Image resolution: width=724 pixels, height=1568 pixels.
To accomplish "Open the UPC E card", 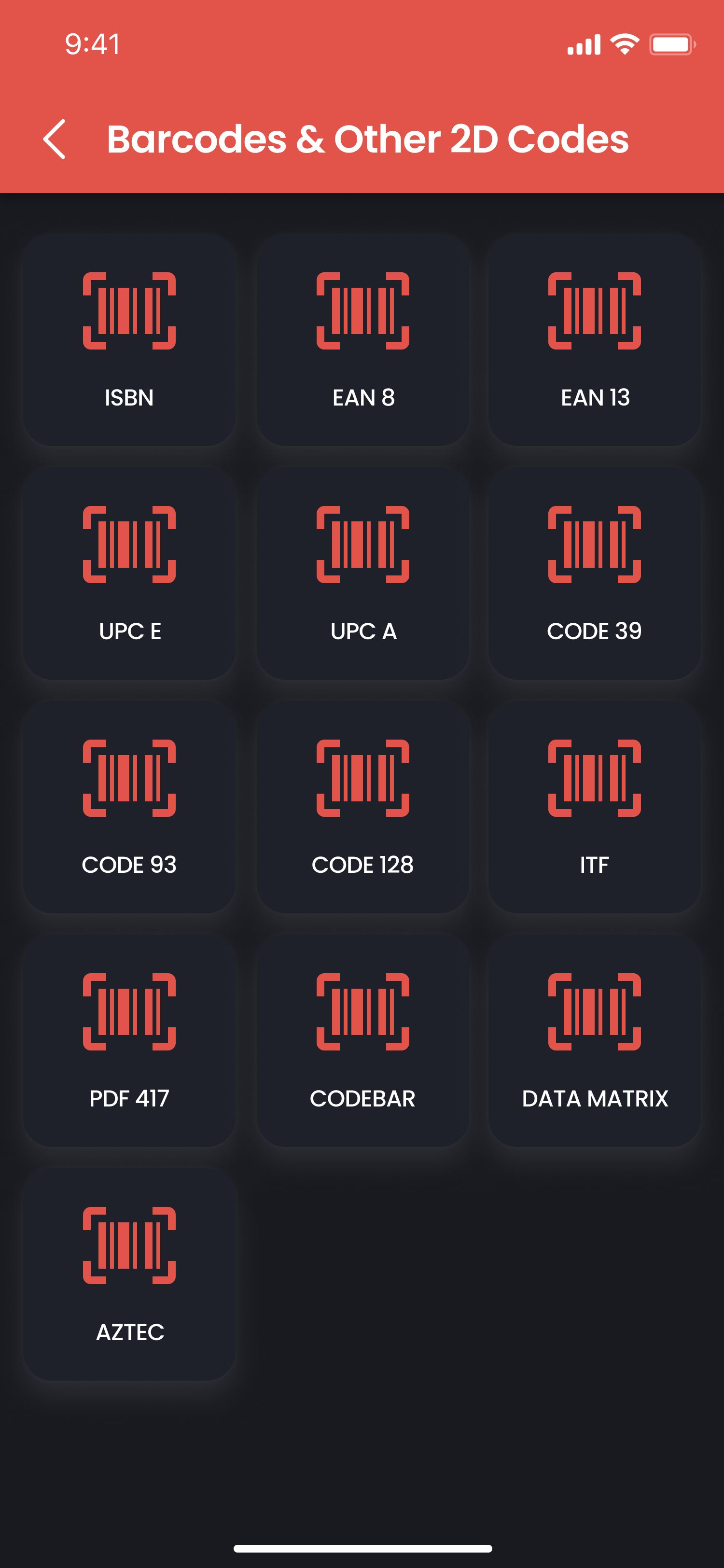I will coord(129,574).
